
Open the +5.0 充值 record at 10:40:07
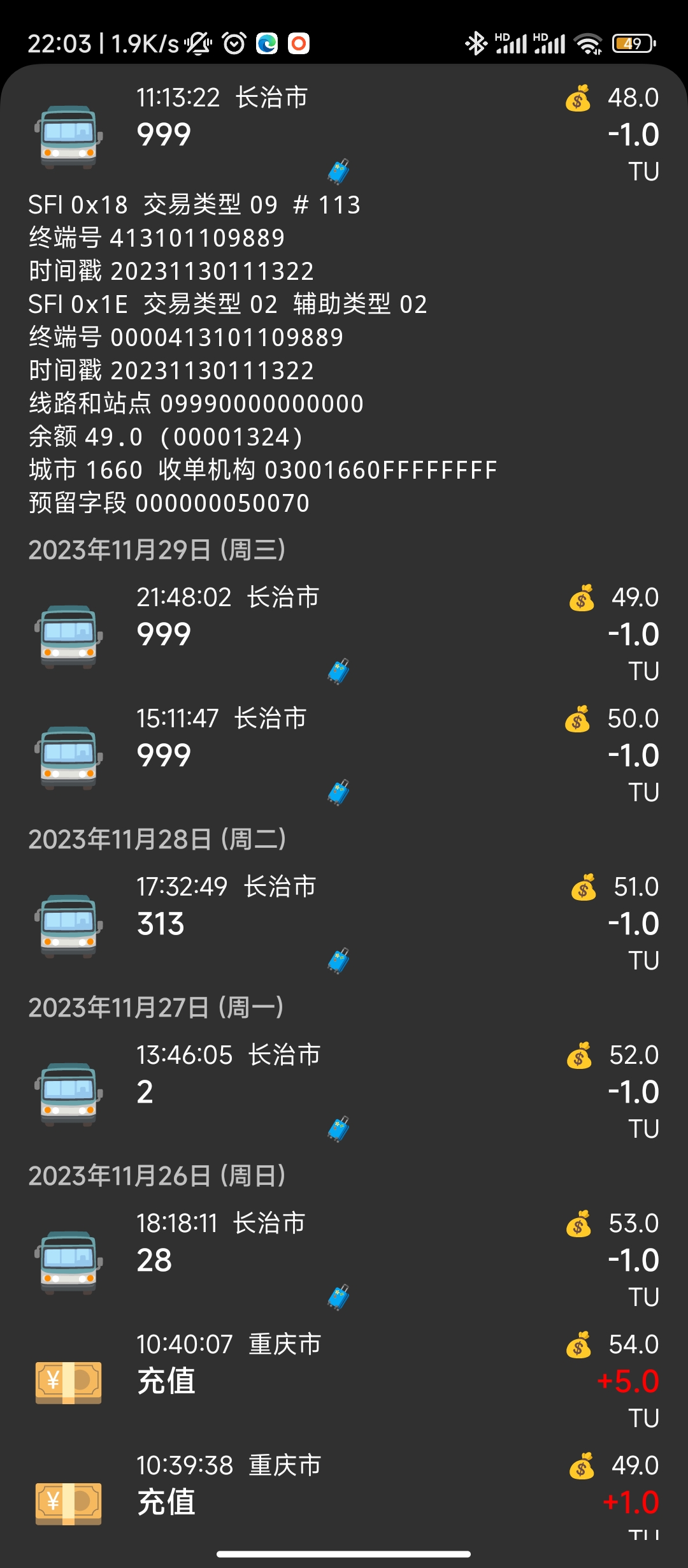(x=344, y=1381)
